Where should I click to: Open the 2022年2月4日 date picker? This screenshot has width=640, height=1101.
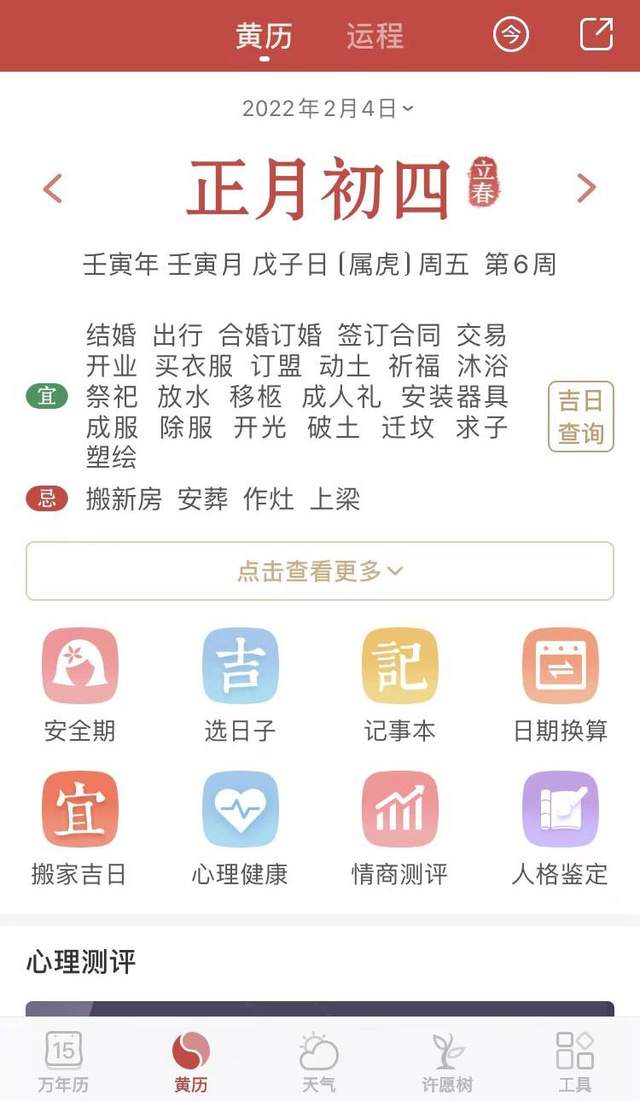pyautogui.click(x=327, y=108)
